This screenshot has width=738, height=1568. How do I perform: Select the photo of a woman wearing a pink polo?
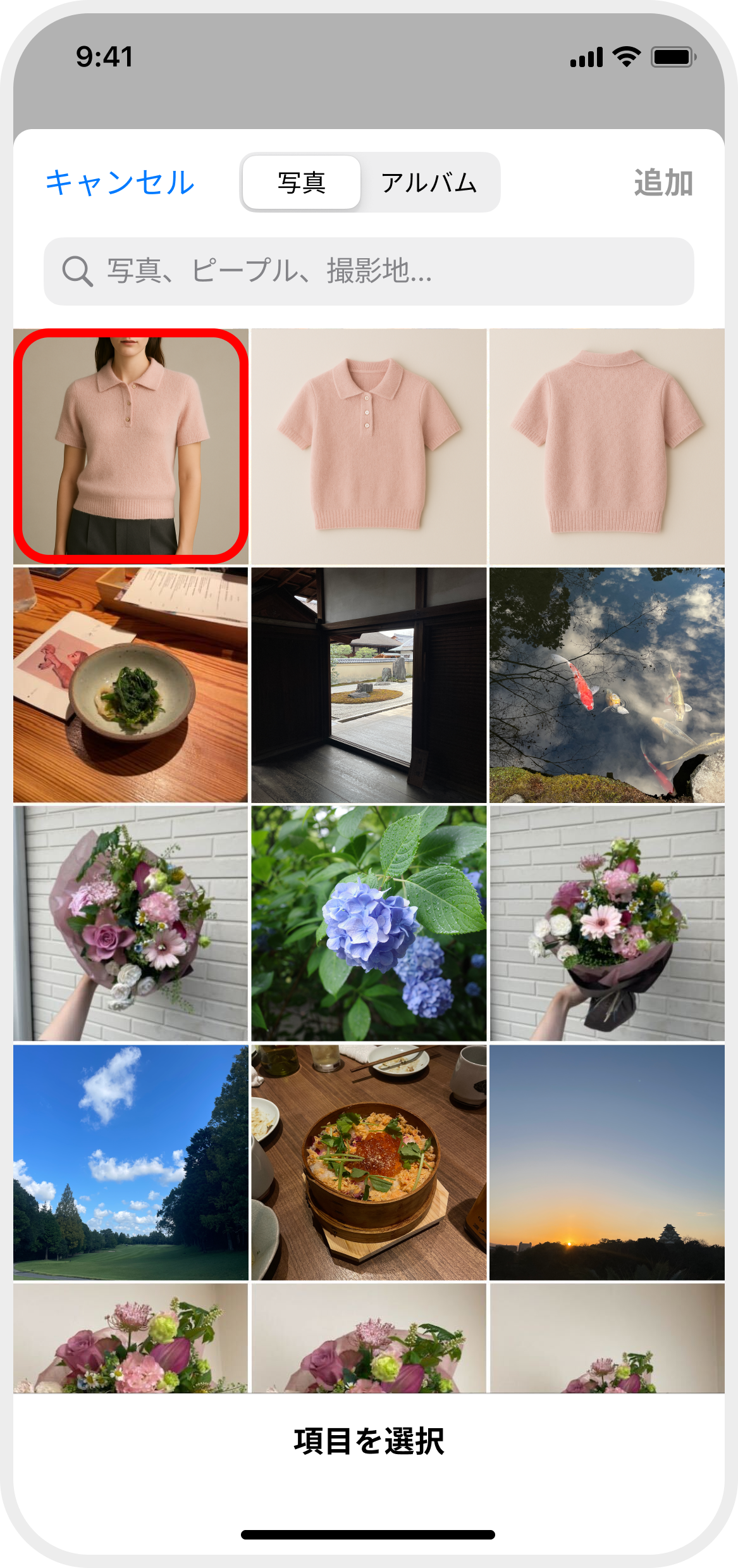(x=131, y=446)
